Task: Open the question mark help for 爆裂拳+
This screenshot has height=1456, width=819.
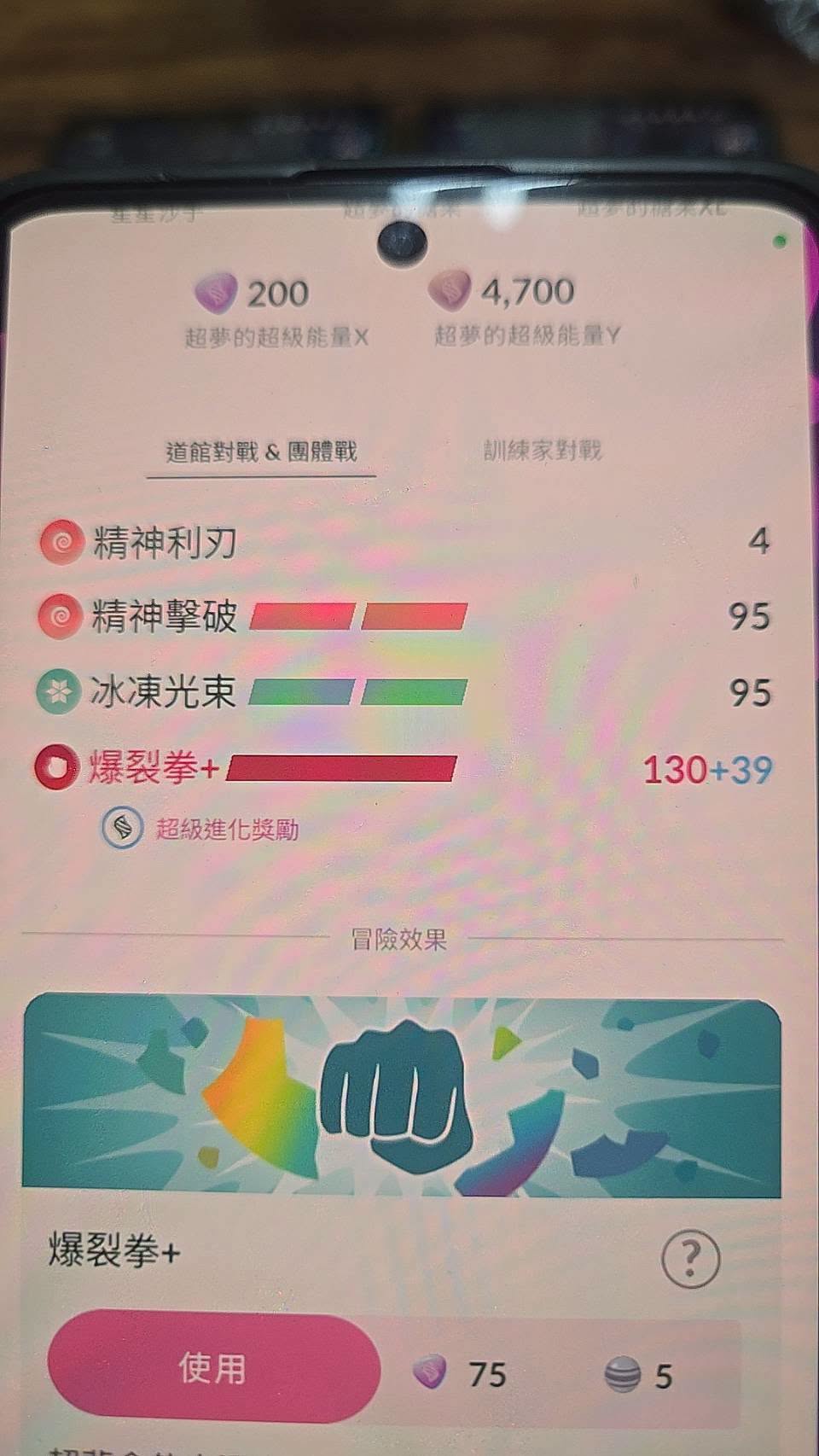Action: point(690,1258)
